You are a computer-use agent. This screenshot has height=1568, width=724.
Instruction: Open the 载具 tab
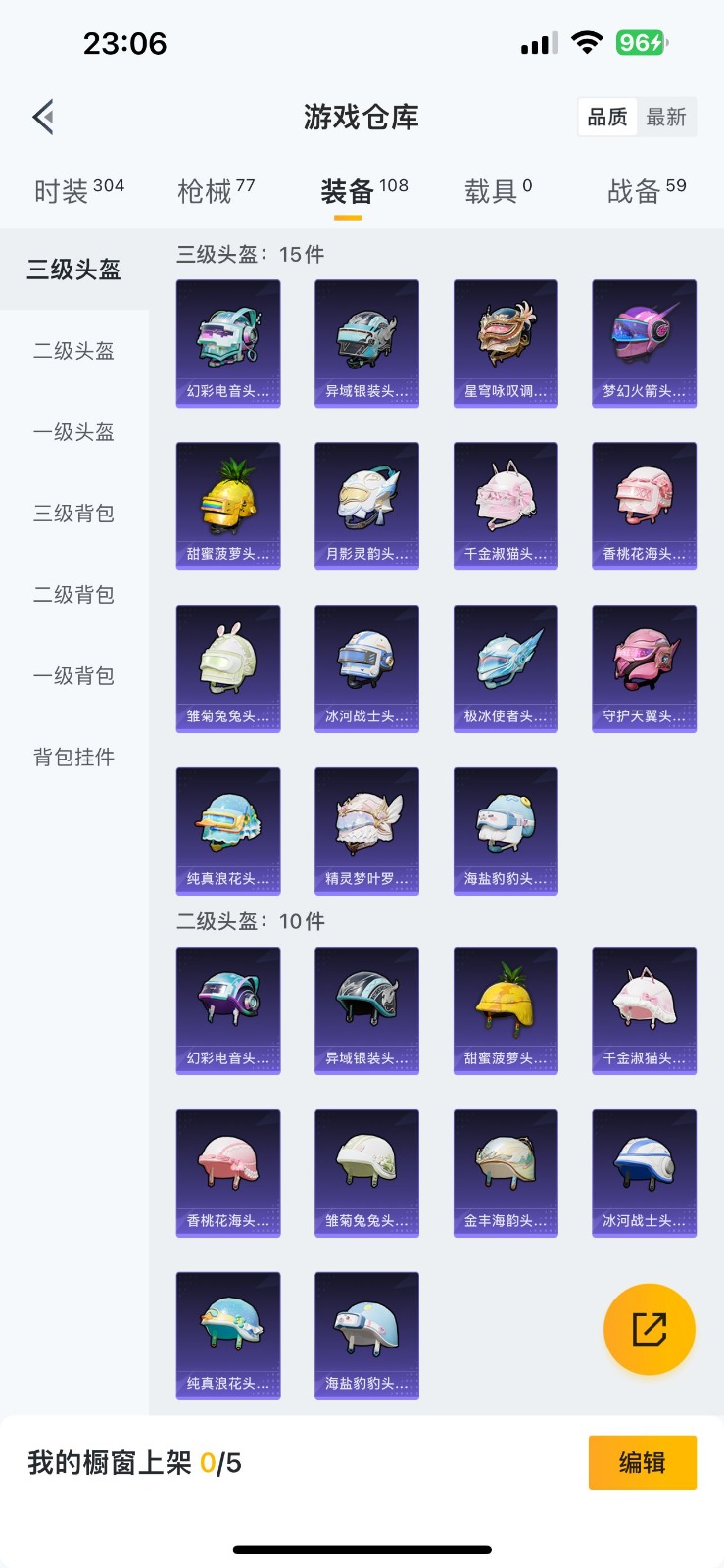point(498,190)
